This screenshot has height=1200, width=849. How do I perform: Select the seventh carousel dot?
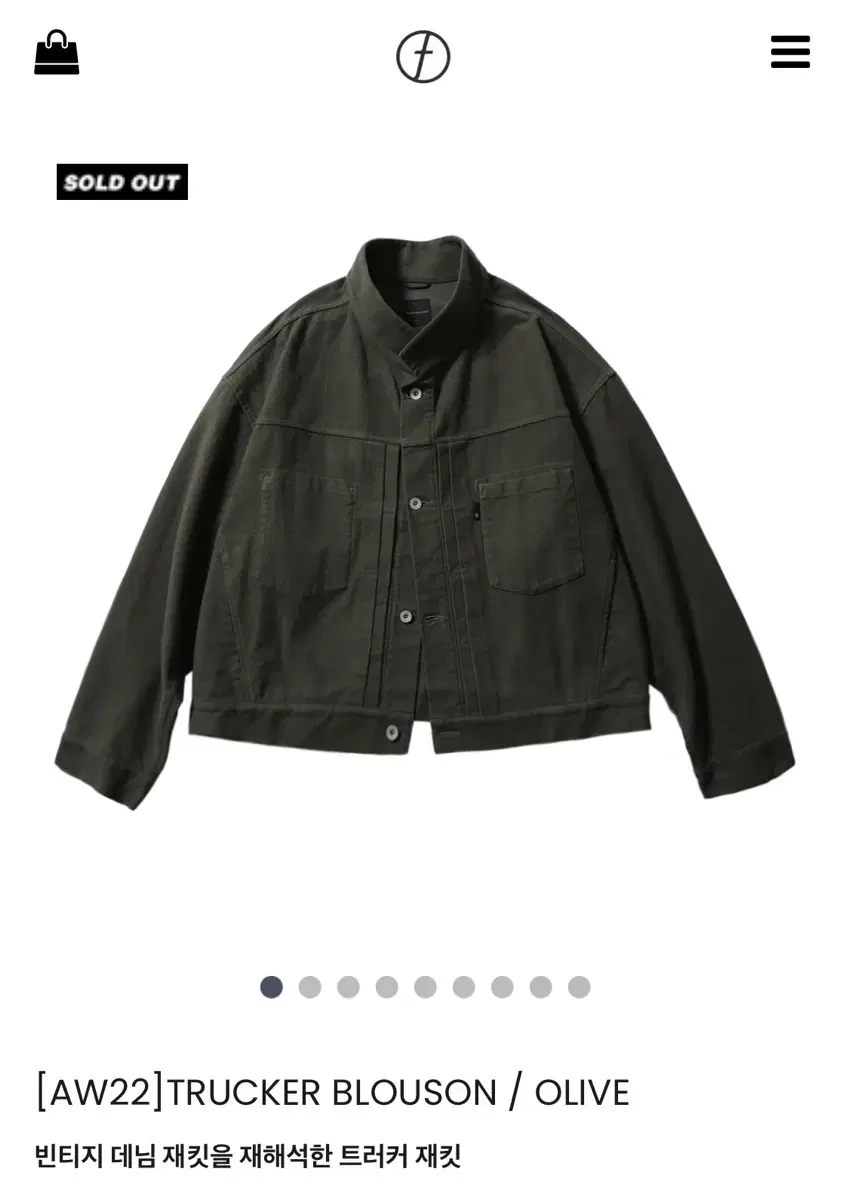501,988
